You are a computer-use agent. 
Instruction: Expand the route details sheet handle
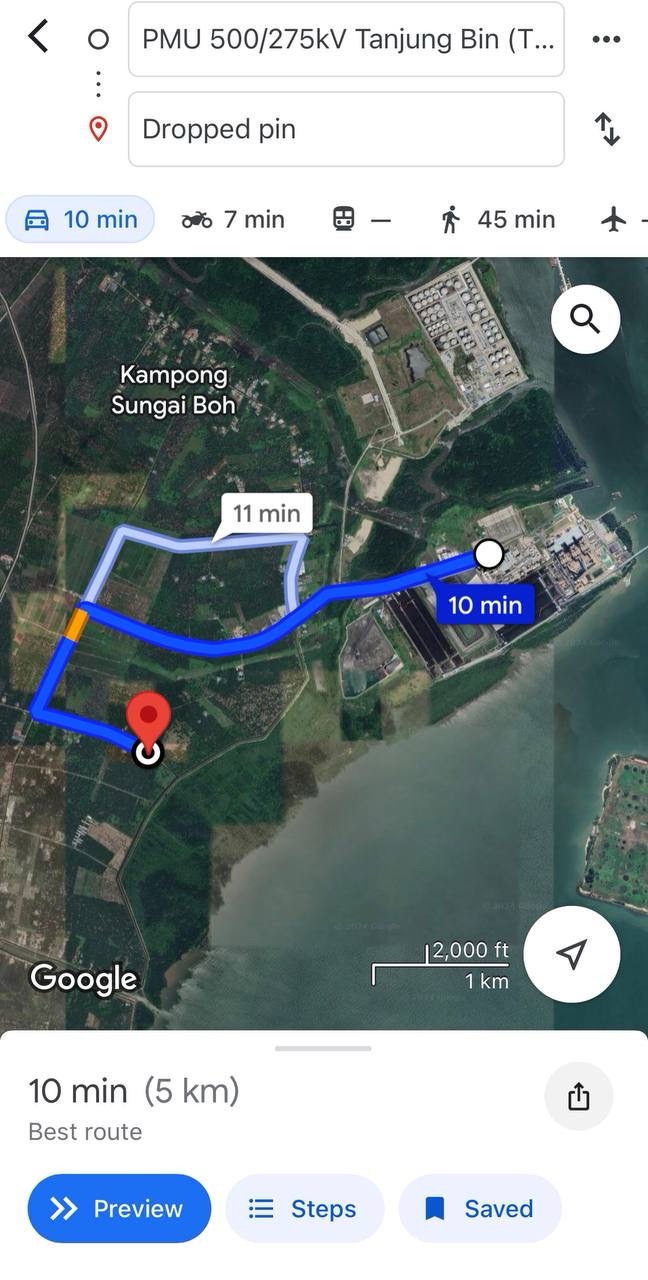click(x=323, y=1048)
